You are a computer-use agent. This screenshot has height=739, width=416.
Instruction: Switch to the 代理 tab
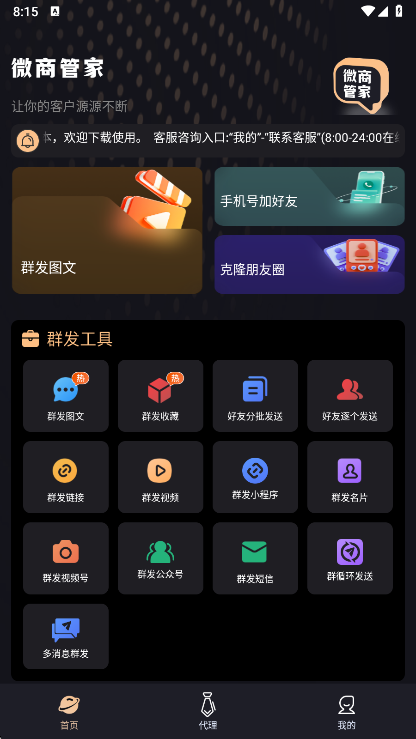(208, 711)
